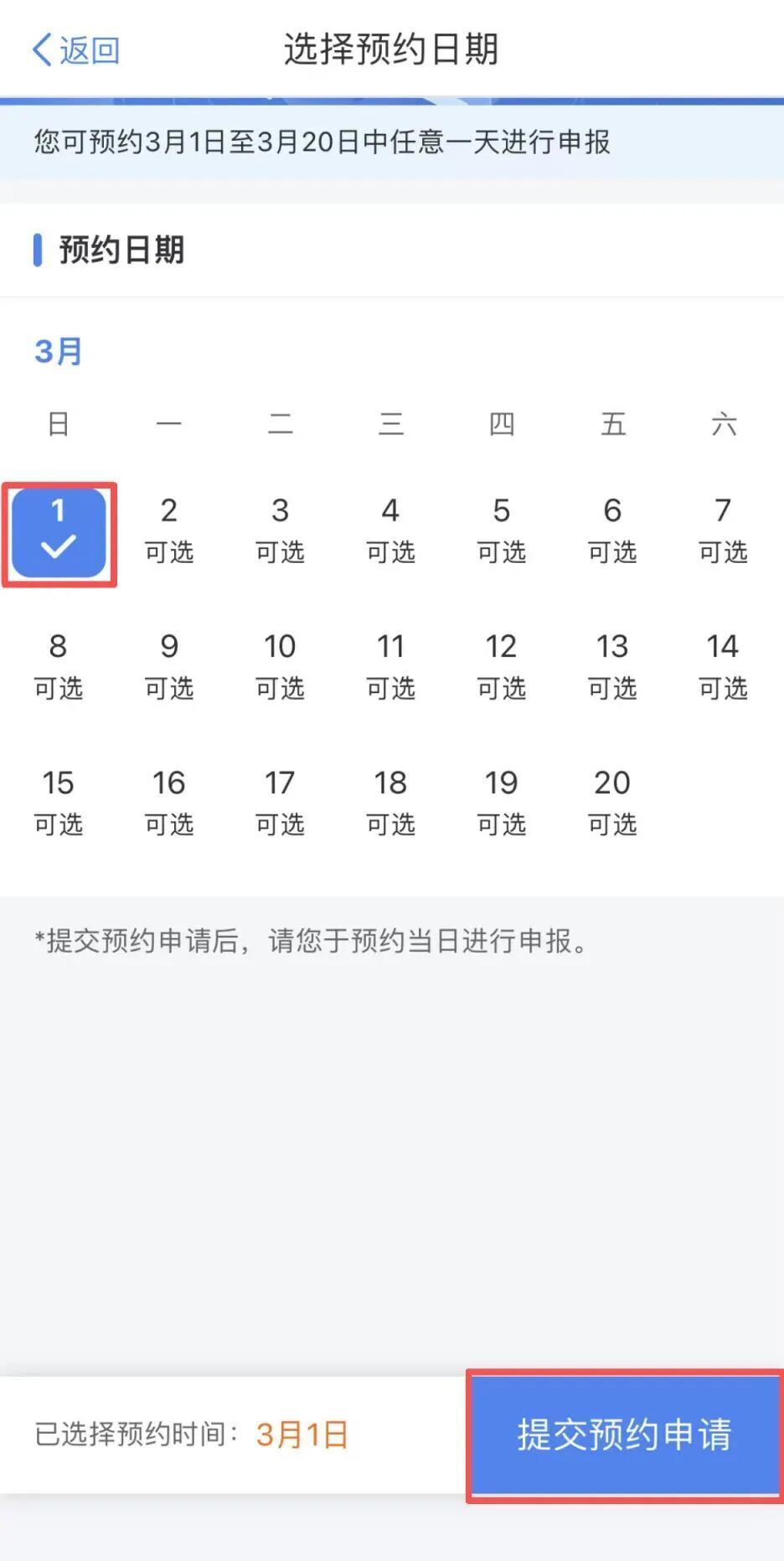784x1561 pixels.
Task: Choose March 14 on the far right
Action: pyautogui.click(x=721, y=664)
